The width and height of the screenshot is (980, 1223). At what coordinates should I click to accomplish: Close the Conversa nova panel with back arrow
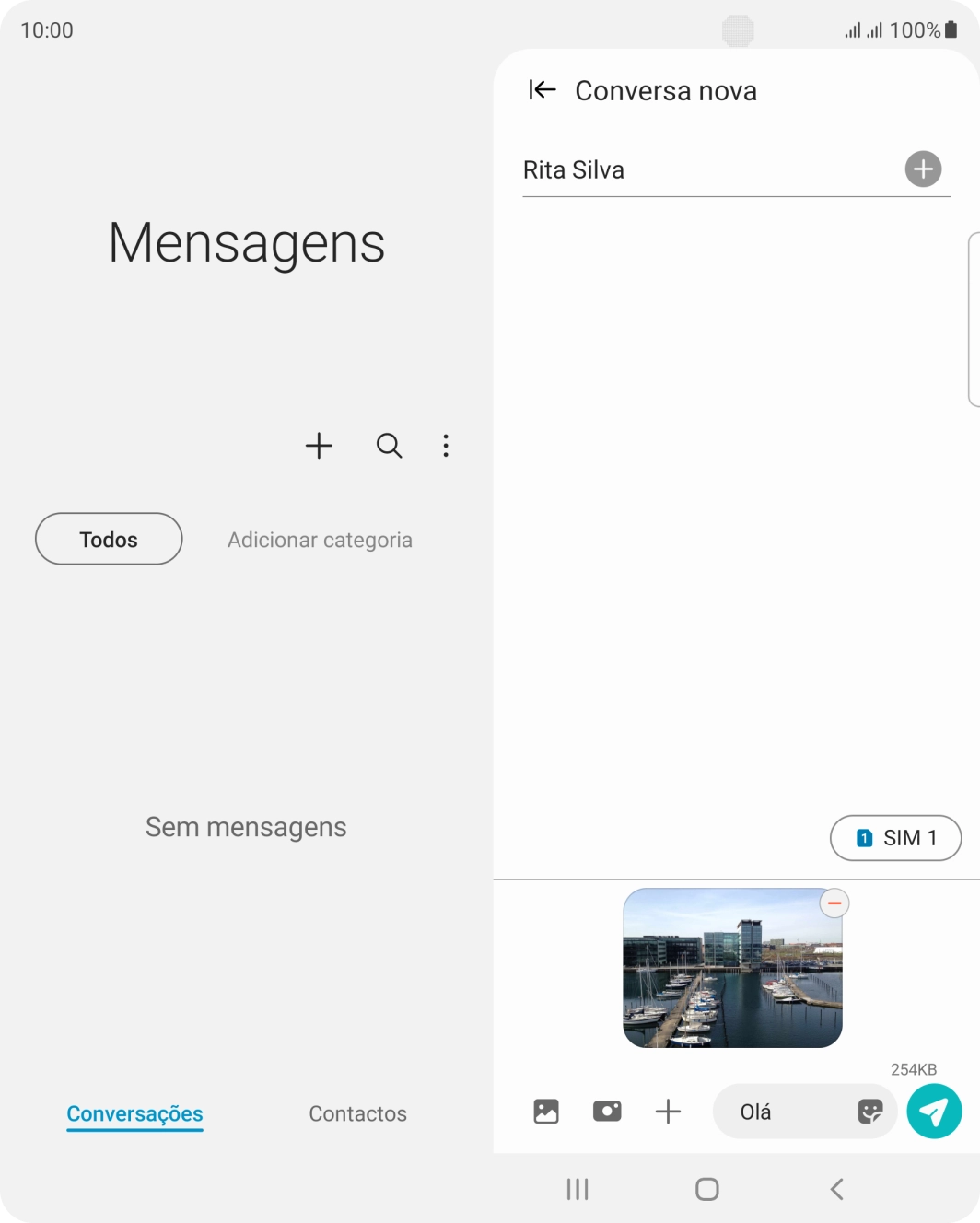click(x=542, y=89)
